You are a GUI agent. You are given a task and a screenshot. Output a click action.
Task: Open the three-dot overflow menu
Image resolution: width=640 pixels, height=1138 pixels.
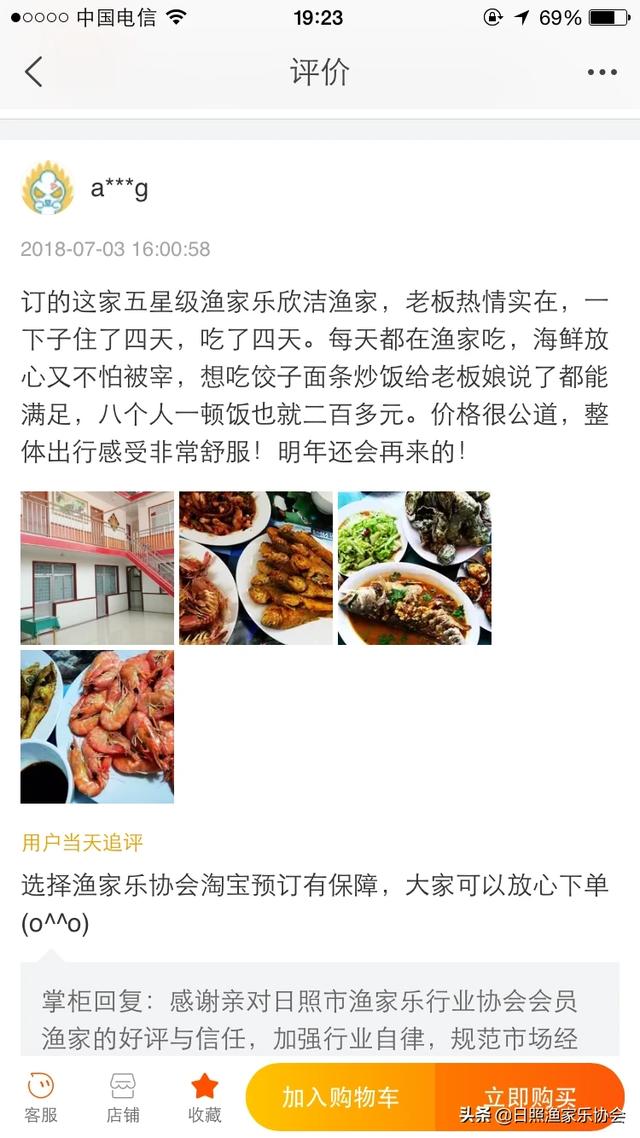point(602,72)
